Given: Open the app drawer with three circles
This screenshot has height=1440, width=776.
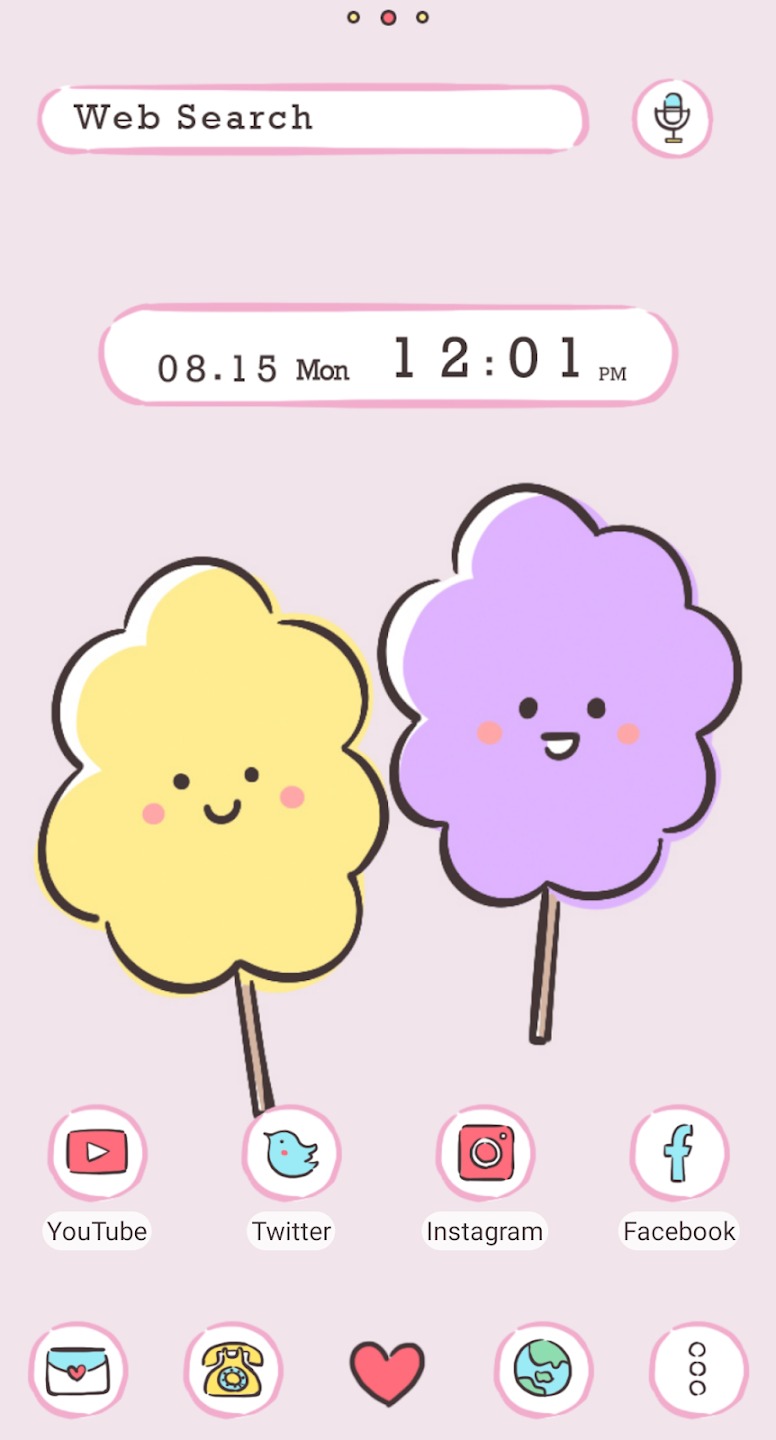Looking at the screenshot, I should point(698,1370).
